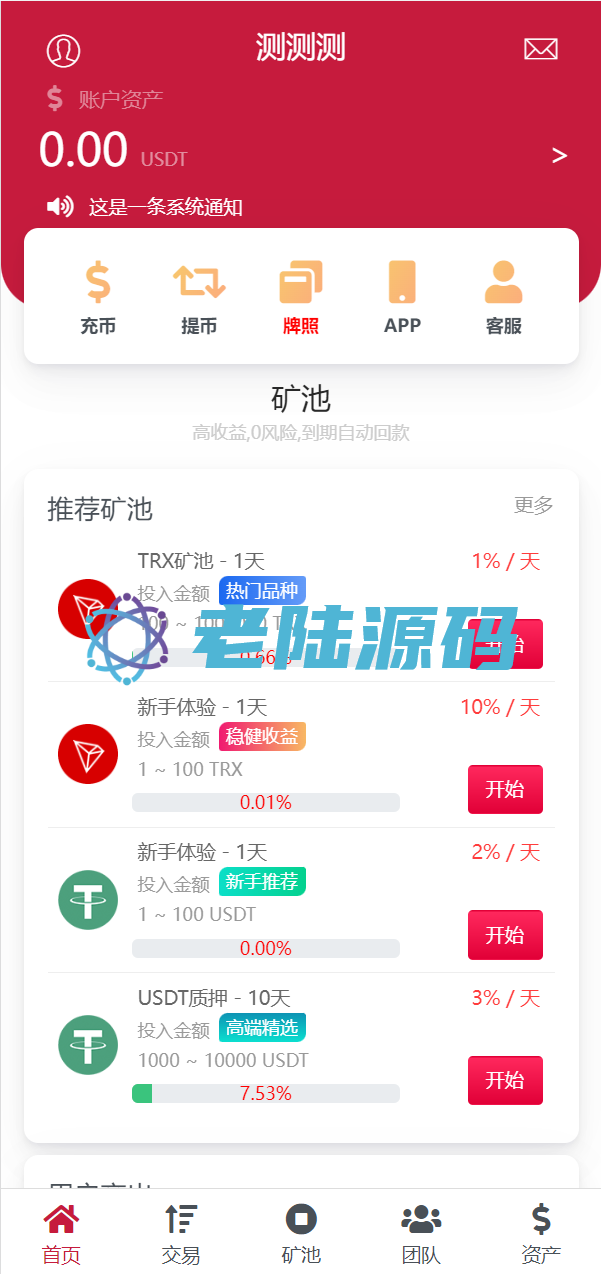Contact 客服 customer service
The height and width of the screenshot is (1274, 601).
pyautogui.click(x=504, y=298)
